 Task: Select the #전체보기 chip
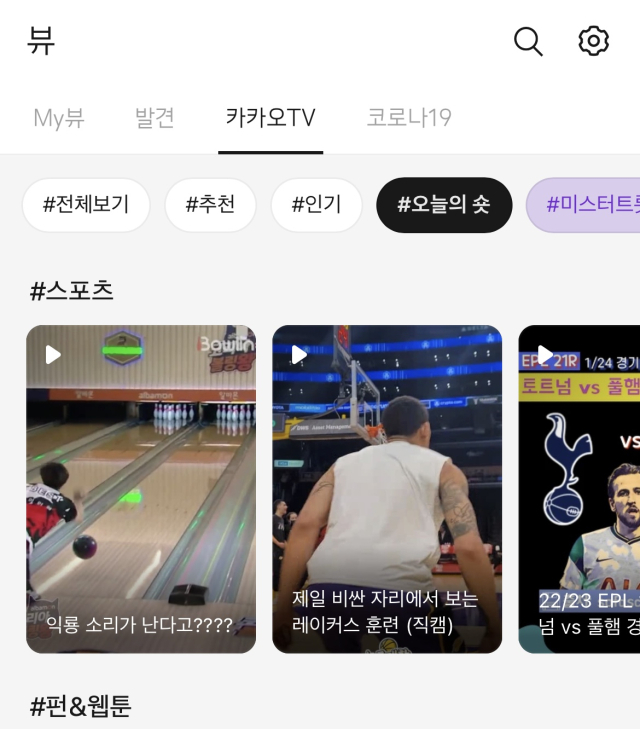click(x=86, y=205)
